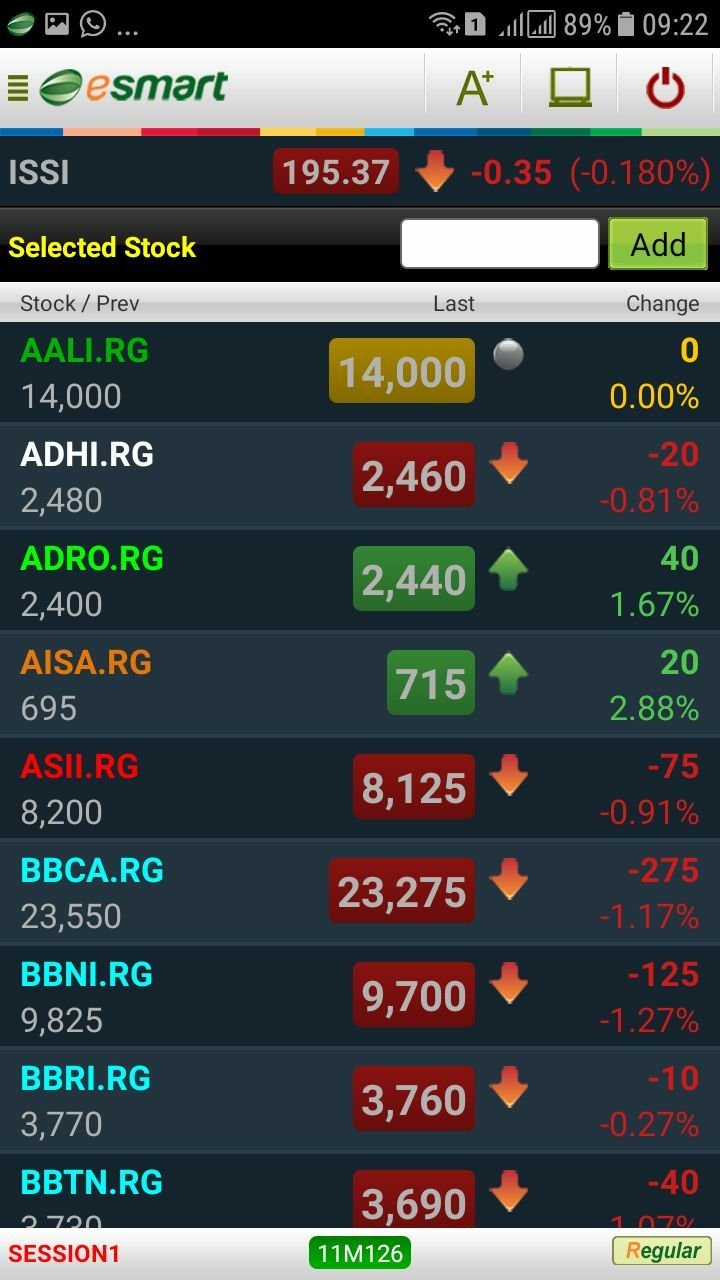The image size is (720, 1280).
Task: Increase font size with A+ icon
Action: [x=474, y=88]
